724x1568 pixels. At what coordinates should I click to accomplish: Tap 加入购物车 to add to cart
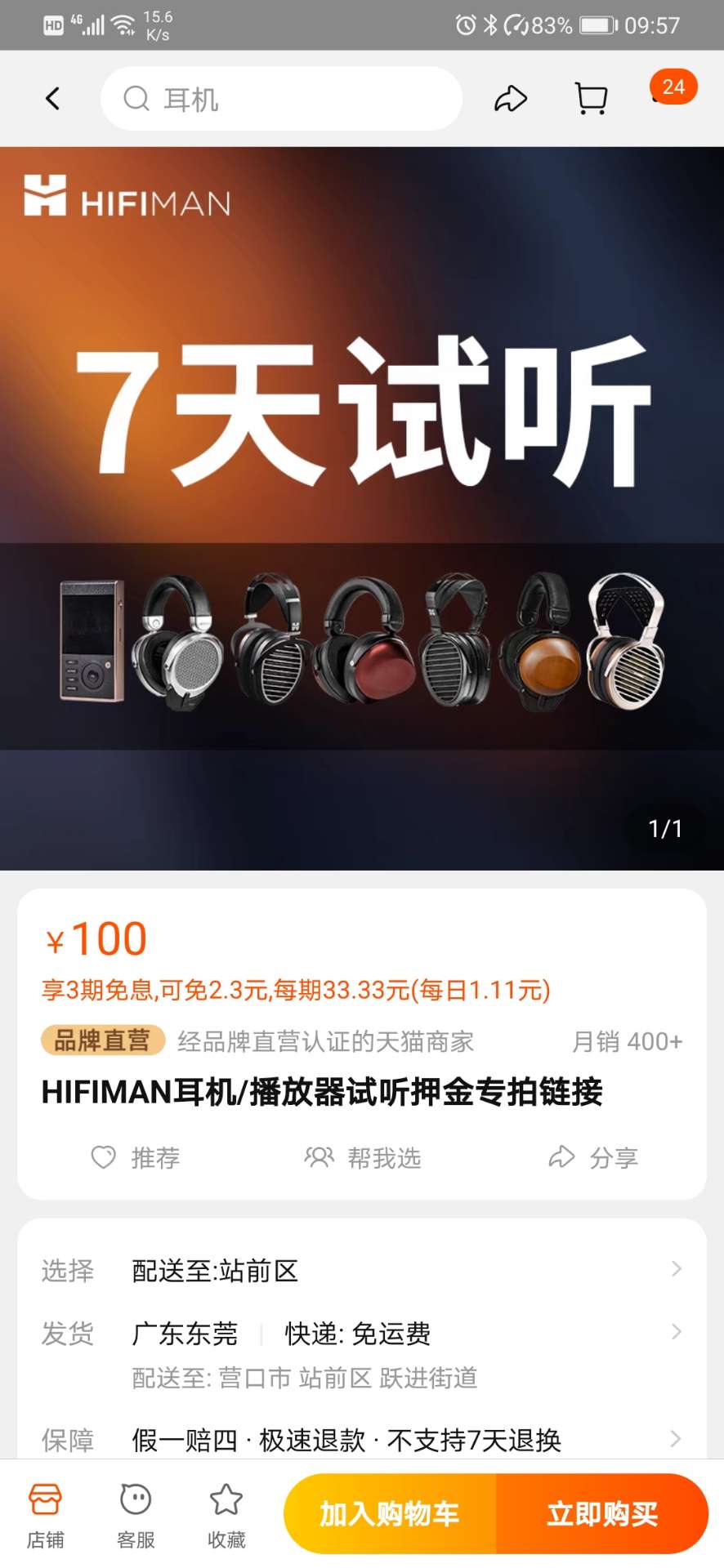pos(390,1513)
